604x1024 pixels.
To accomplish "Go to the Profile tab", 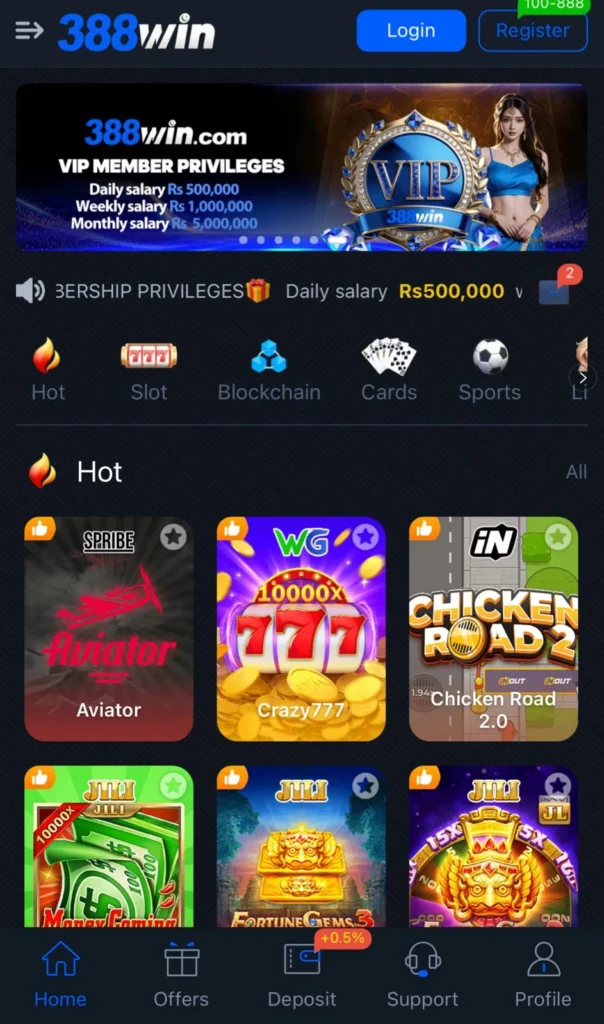I will click(543, 974).
